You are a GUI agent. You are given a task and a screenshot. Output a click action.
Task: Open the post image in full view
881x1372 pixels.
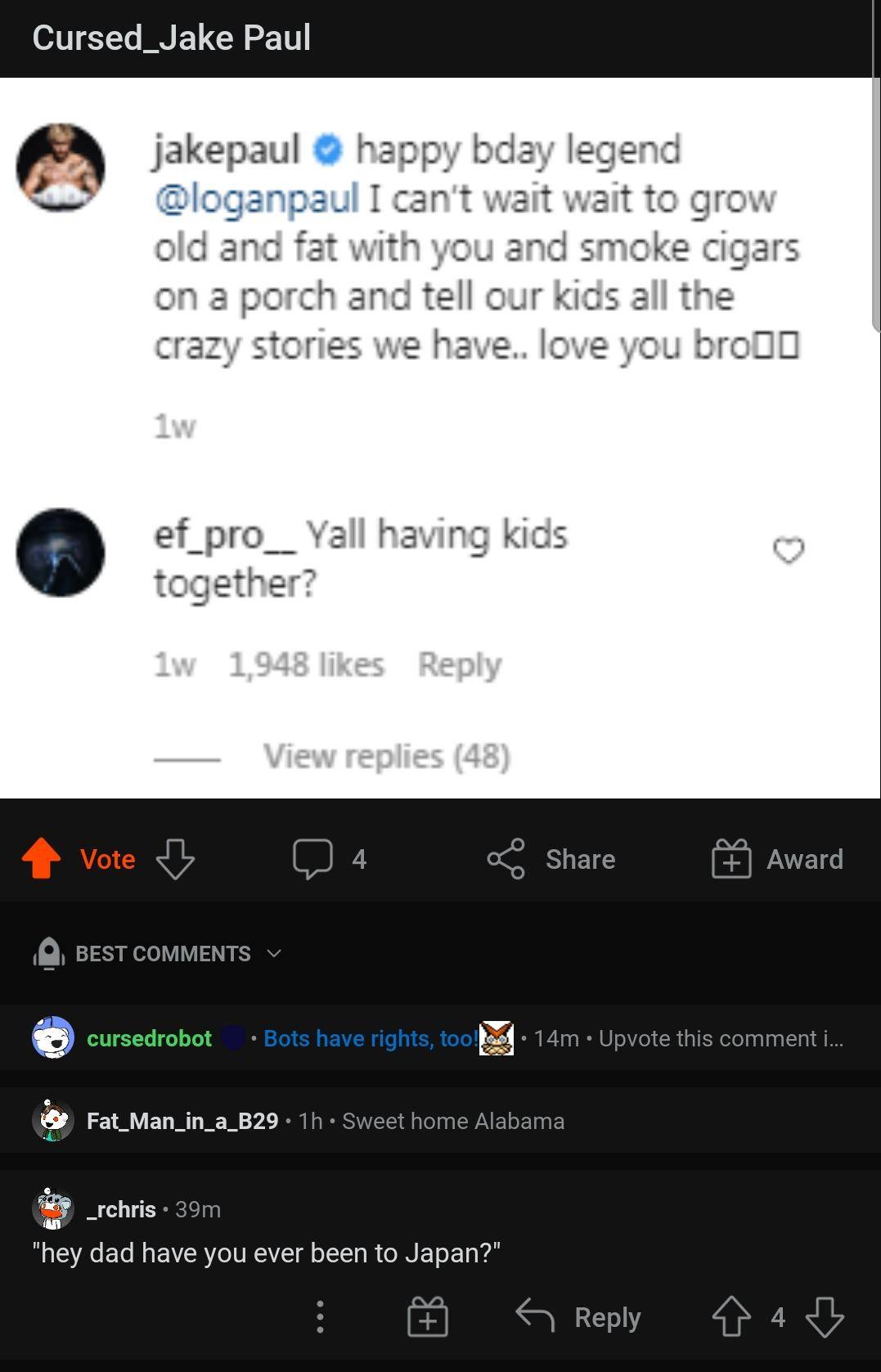(x=440, y=438)
